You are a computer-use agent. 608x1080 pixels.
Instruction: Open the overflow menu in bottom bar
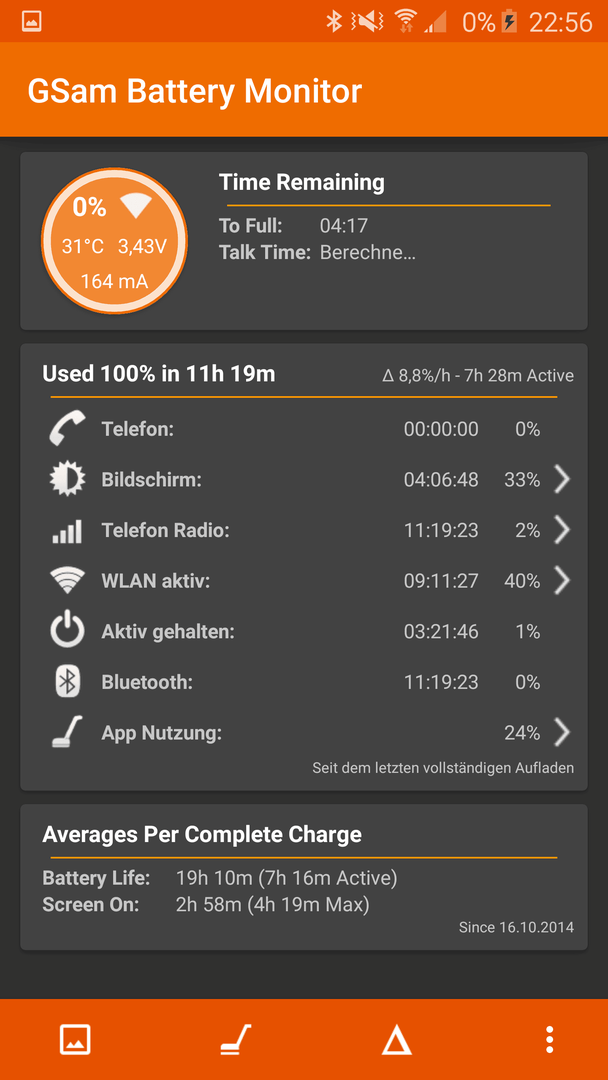[549, 1039]
